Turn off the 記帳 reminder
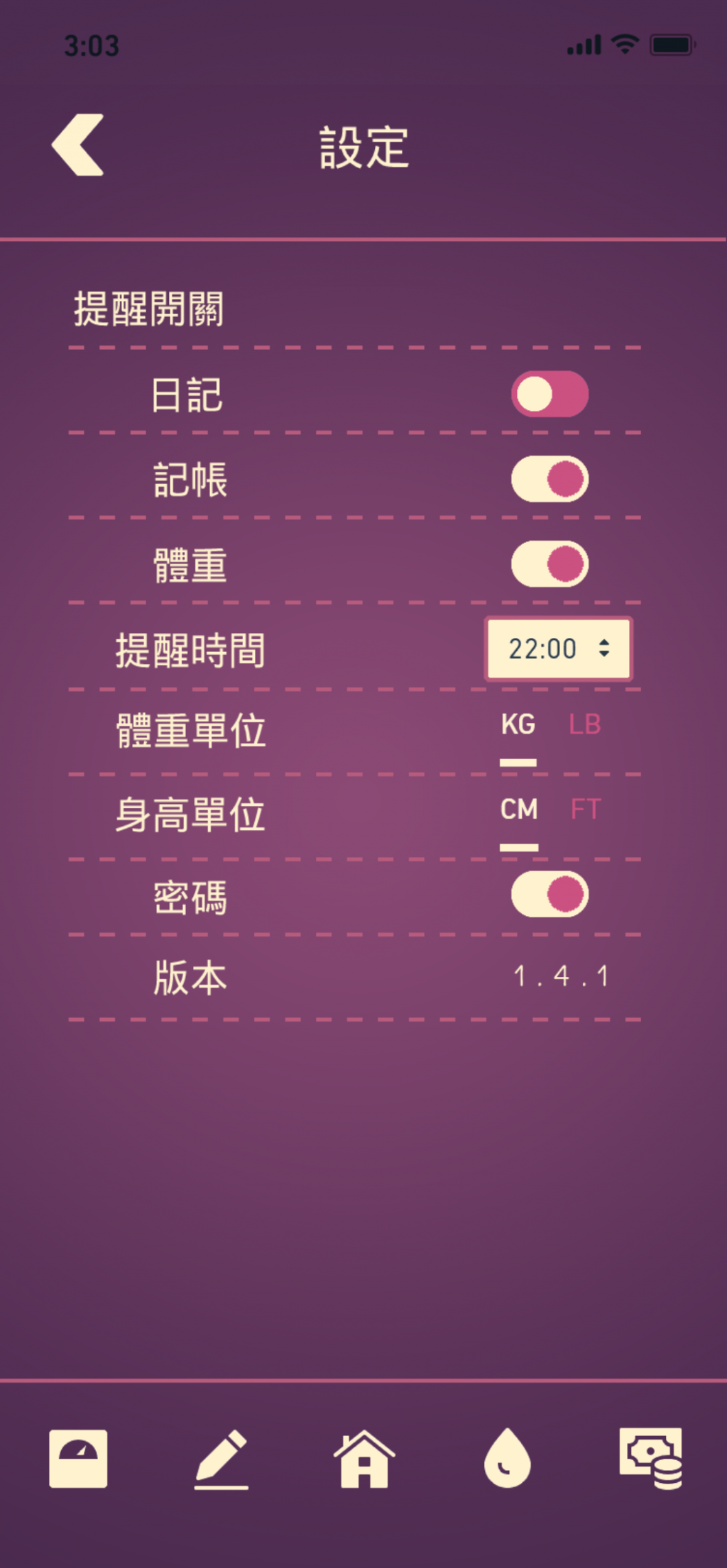 tap(550, 479)
